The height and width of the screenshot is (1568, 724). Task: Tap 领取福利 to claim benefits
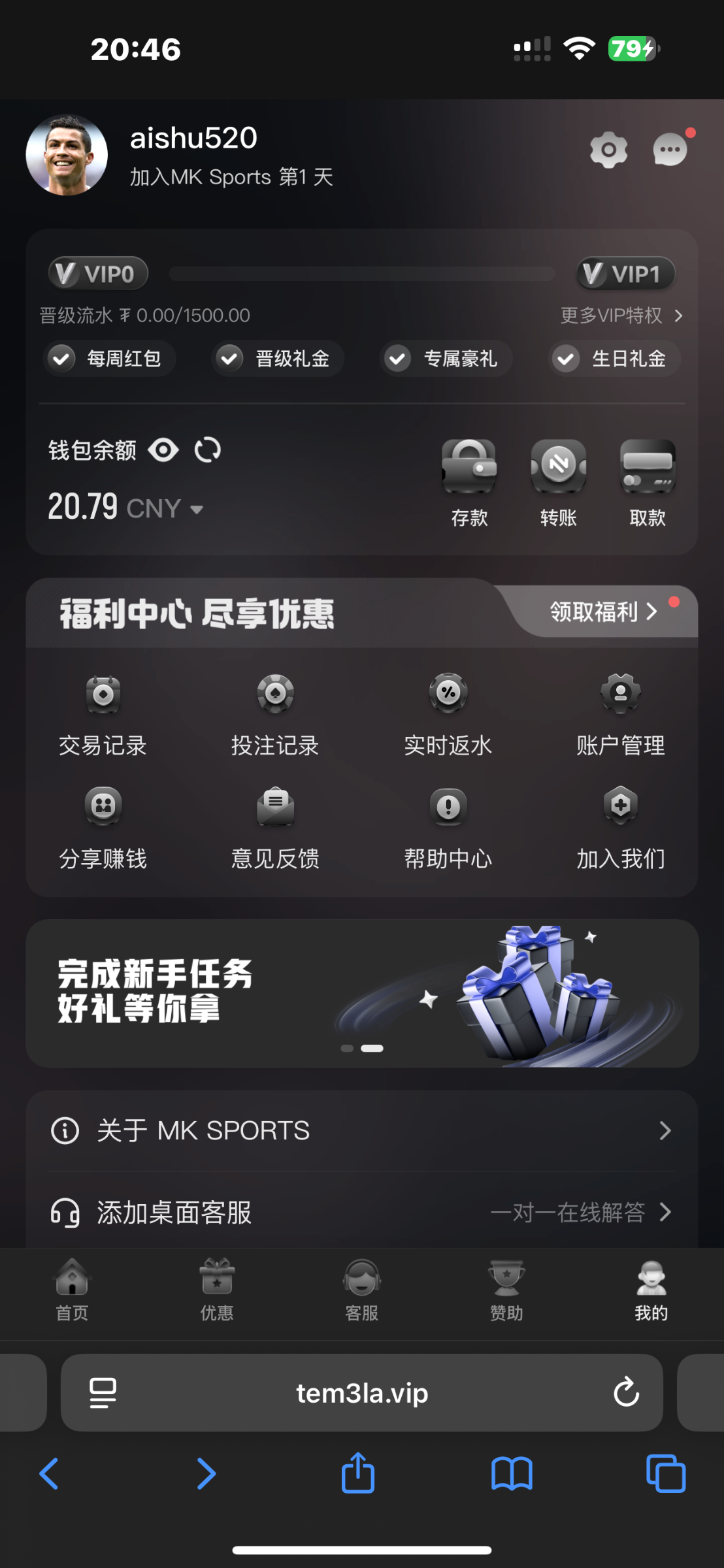click(x=602, y=612)
